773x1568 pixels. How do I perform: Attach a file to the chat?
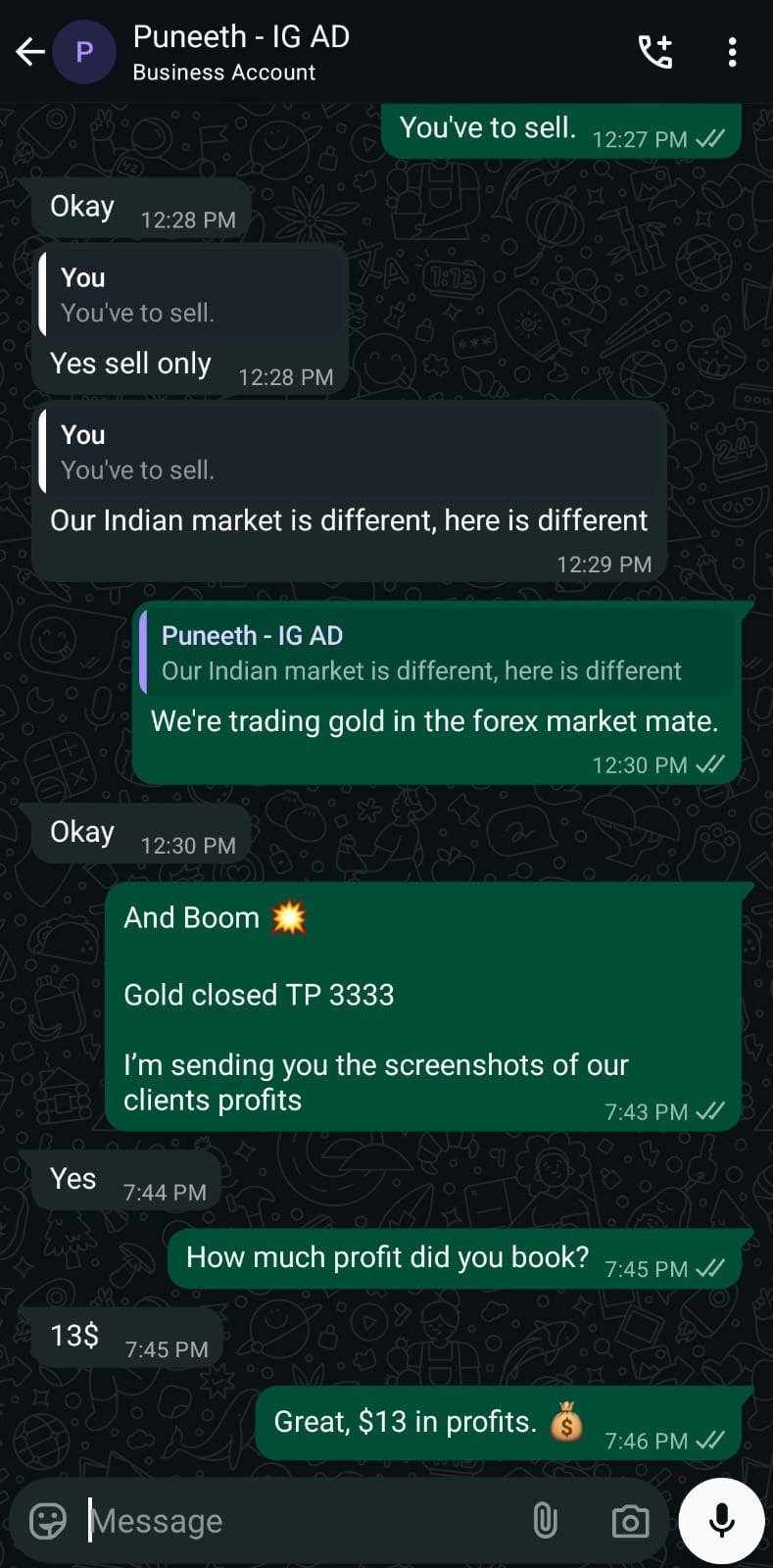click(x=545, y=1521)
